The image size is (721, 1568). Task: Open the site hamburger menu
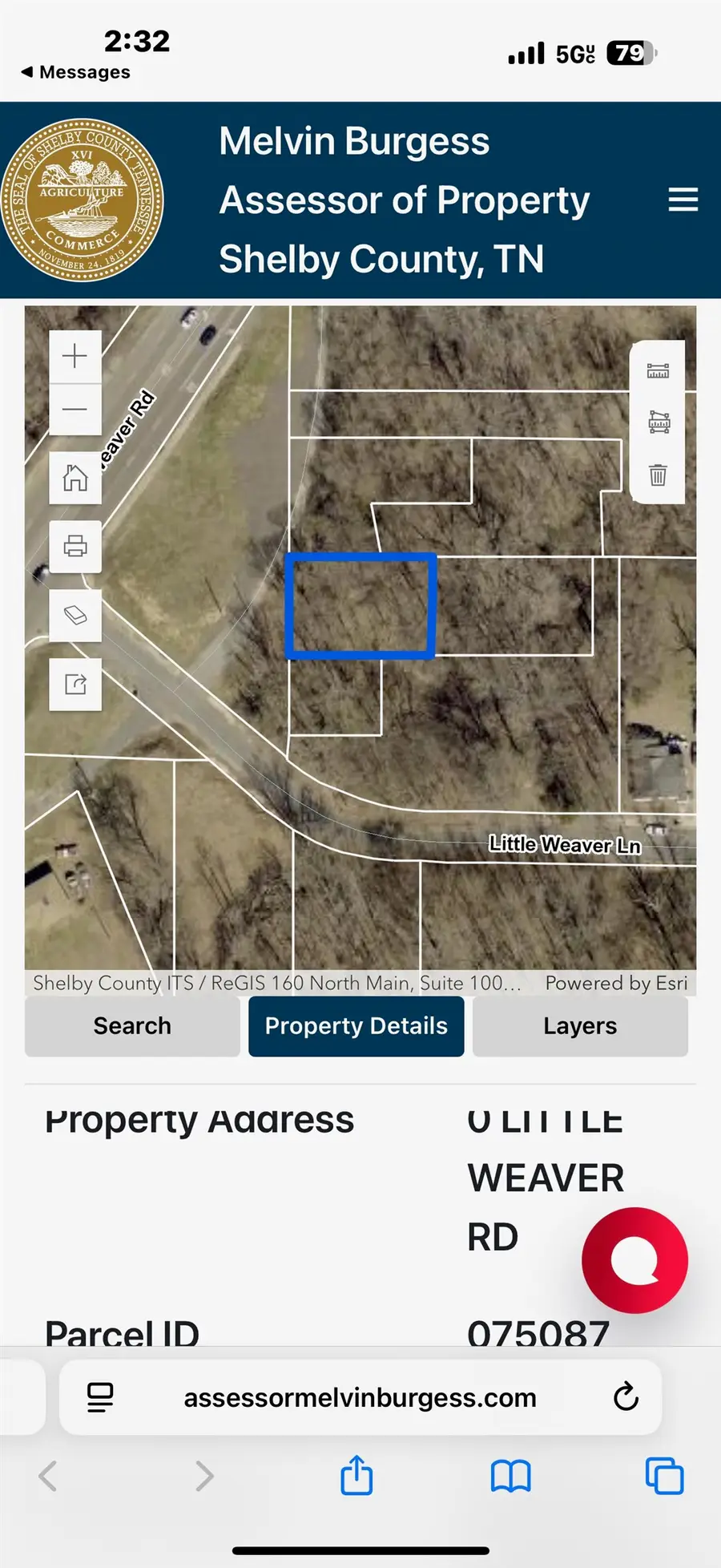[683, 200]
